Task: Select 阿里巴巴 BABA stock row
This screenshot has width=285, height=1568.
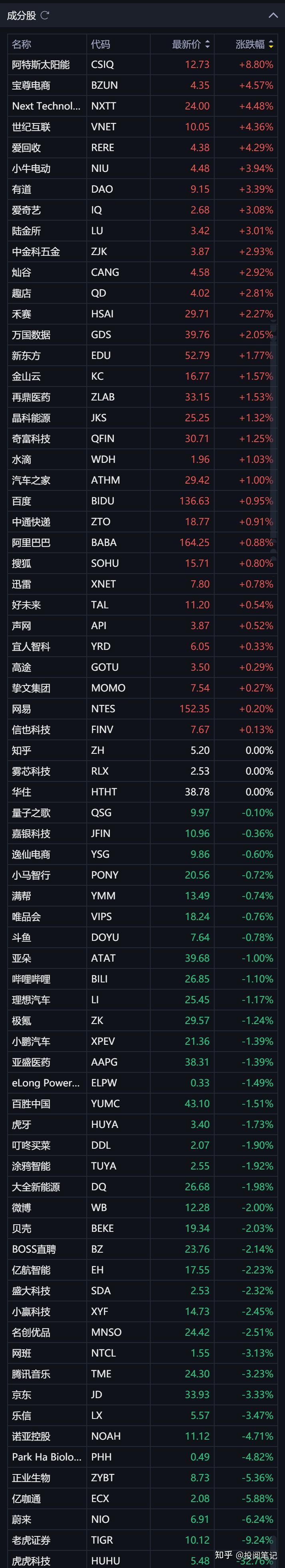Action: (x=31, y=542)
